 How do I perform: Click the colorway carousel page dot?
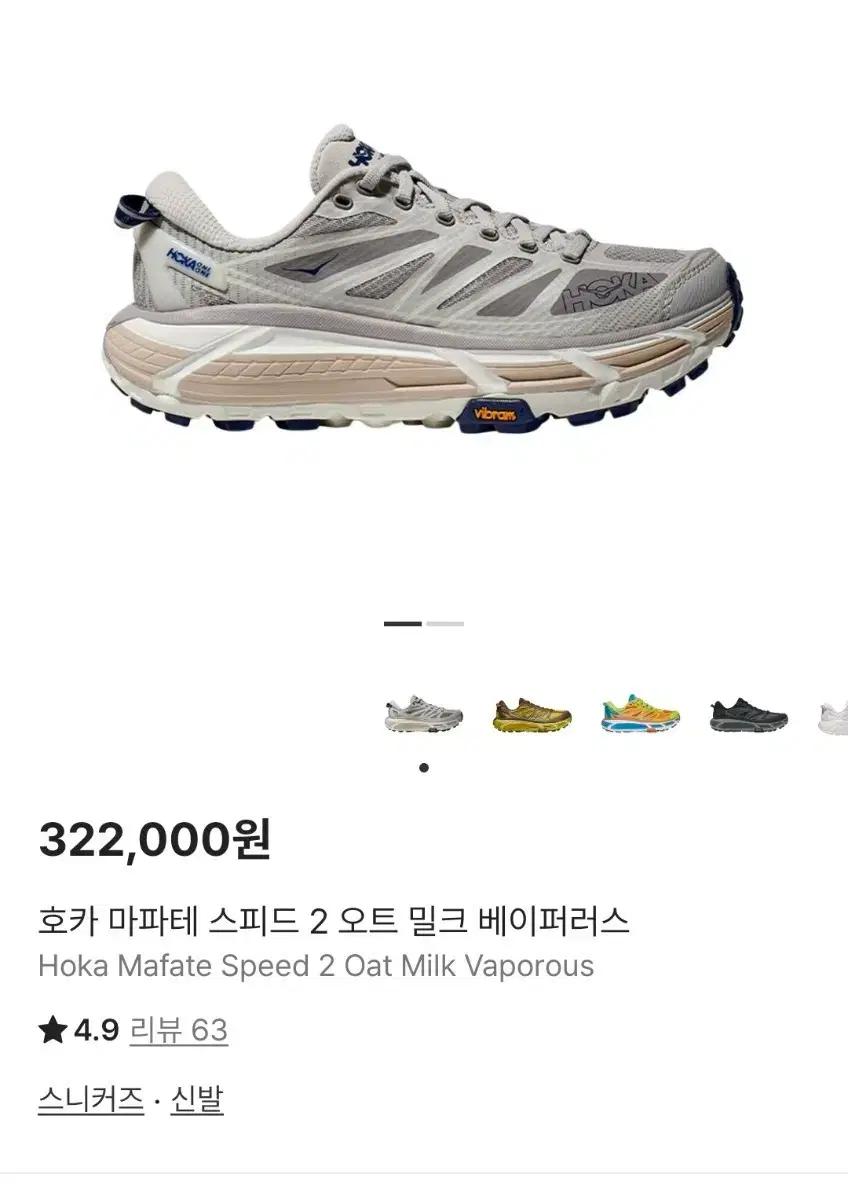[x=423, y=765]
